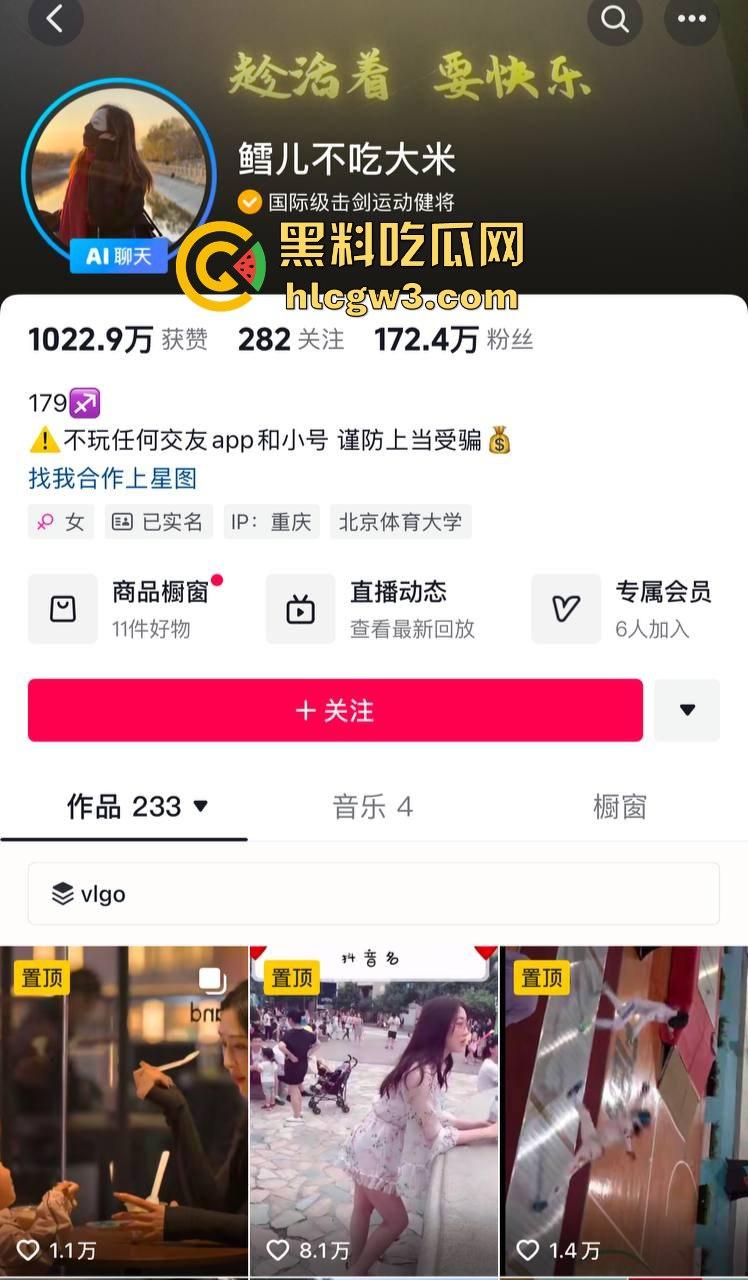Screen dimensions: 748x1280
Task: Open the 商品橱窗 shopping bag icon
Action: click(63, 608)
